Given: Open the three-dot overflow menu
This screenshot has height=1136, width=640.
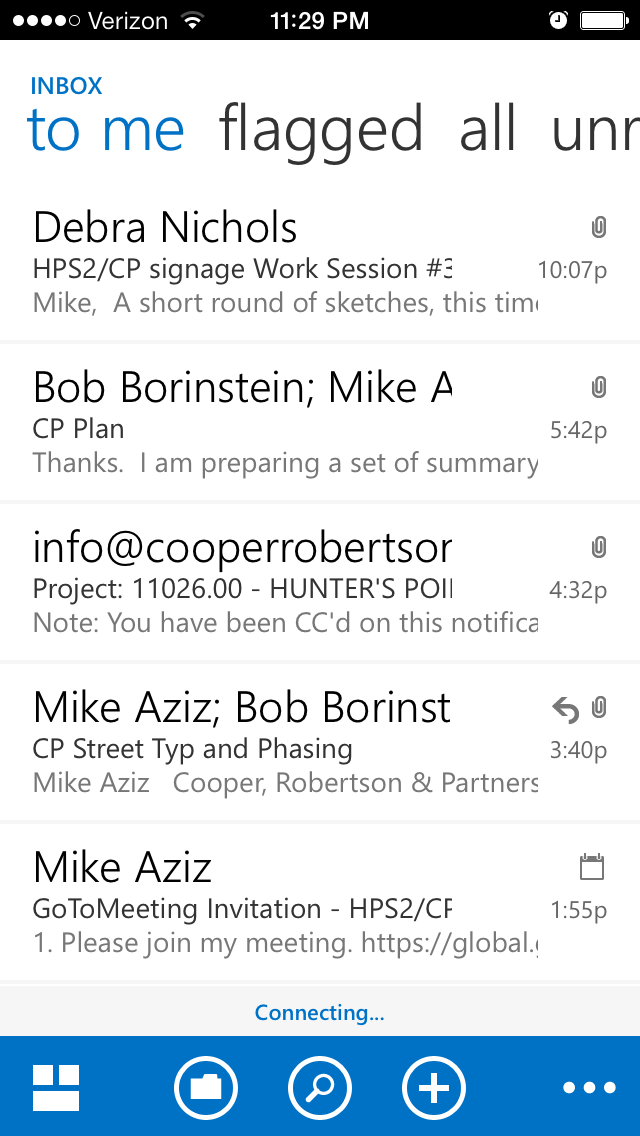Looking at the screenshot, I should tap(589, 1087).
